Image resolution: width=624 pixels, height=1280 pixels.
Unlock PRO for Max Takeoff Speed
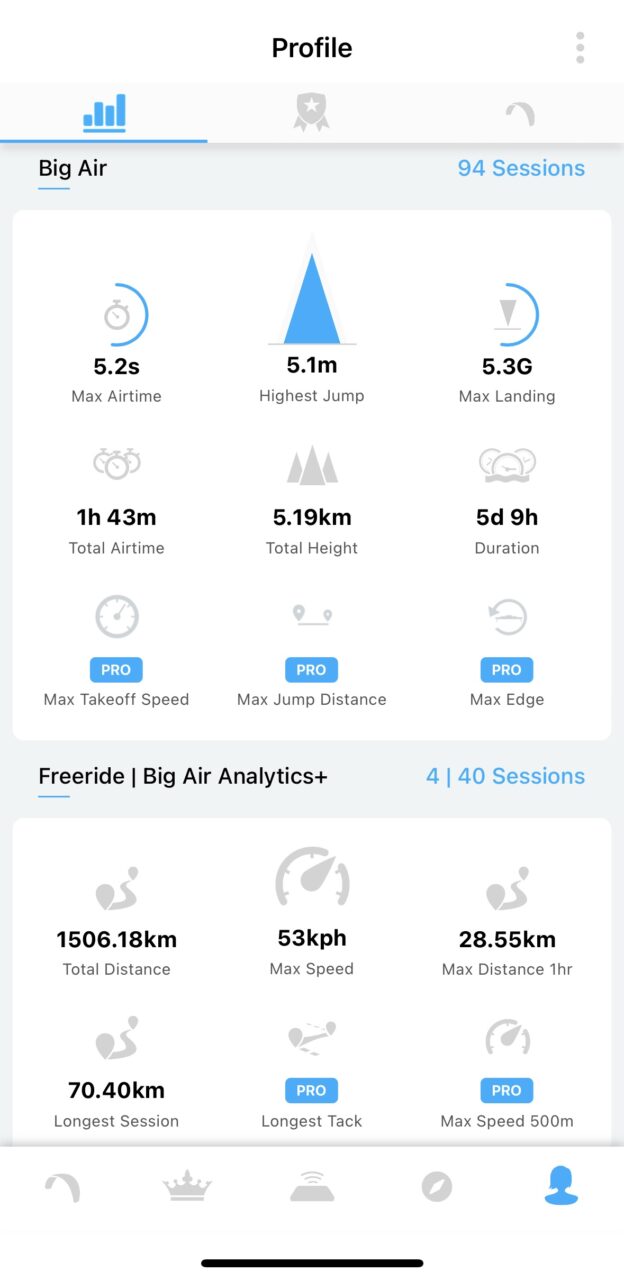(x=116, y=670)
